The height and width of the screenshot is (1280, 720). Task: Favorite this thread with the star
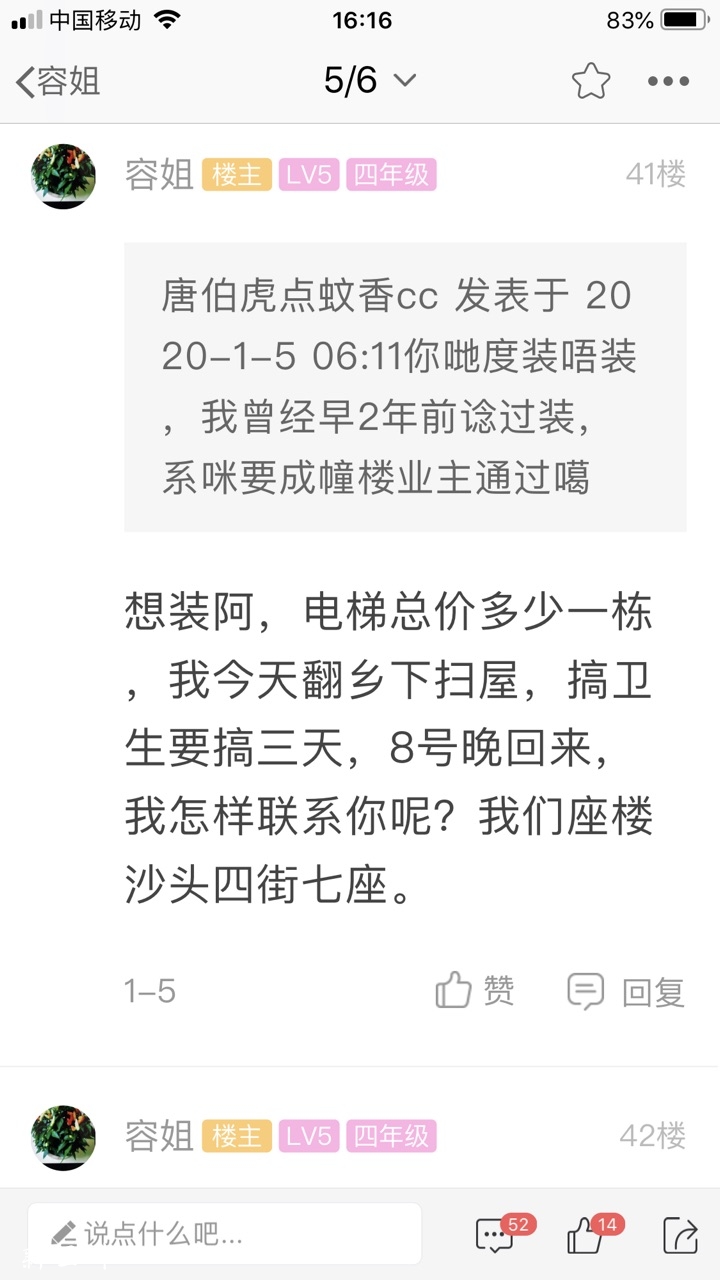click(x=591, y=81)
